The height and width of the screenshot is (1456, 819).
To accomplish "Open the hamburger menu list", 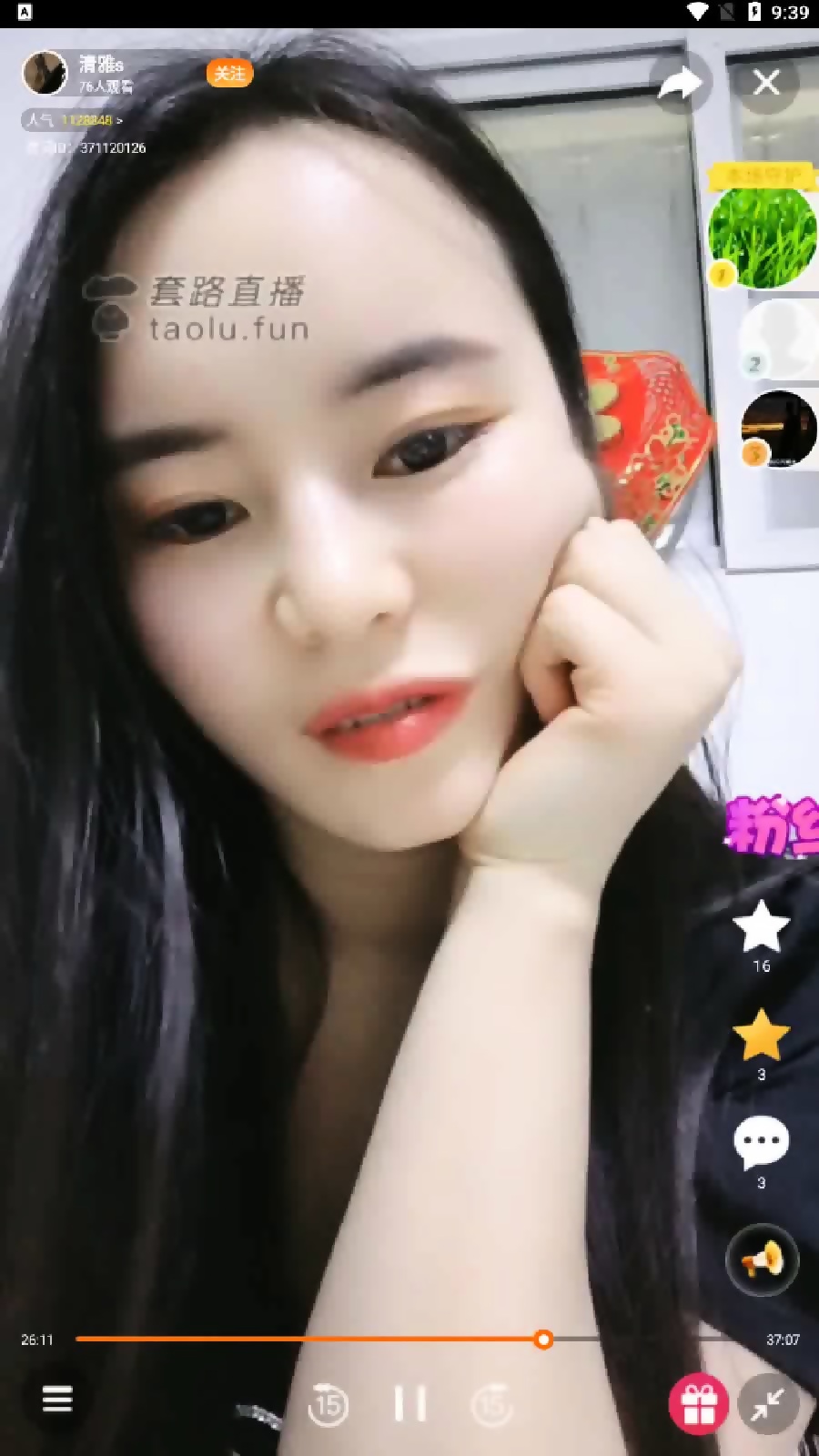I will pyautogui.click(x=57, y=1399).
